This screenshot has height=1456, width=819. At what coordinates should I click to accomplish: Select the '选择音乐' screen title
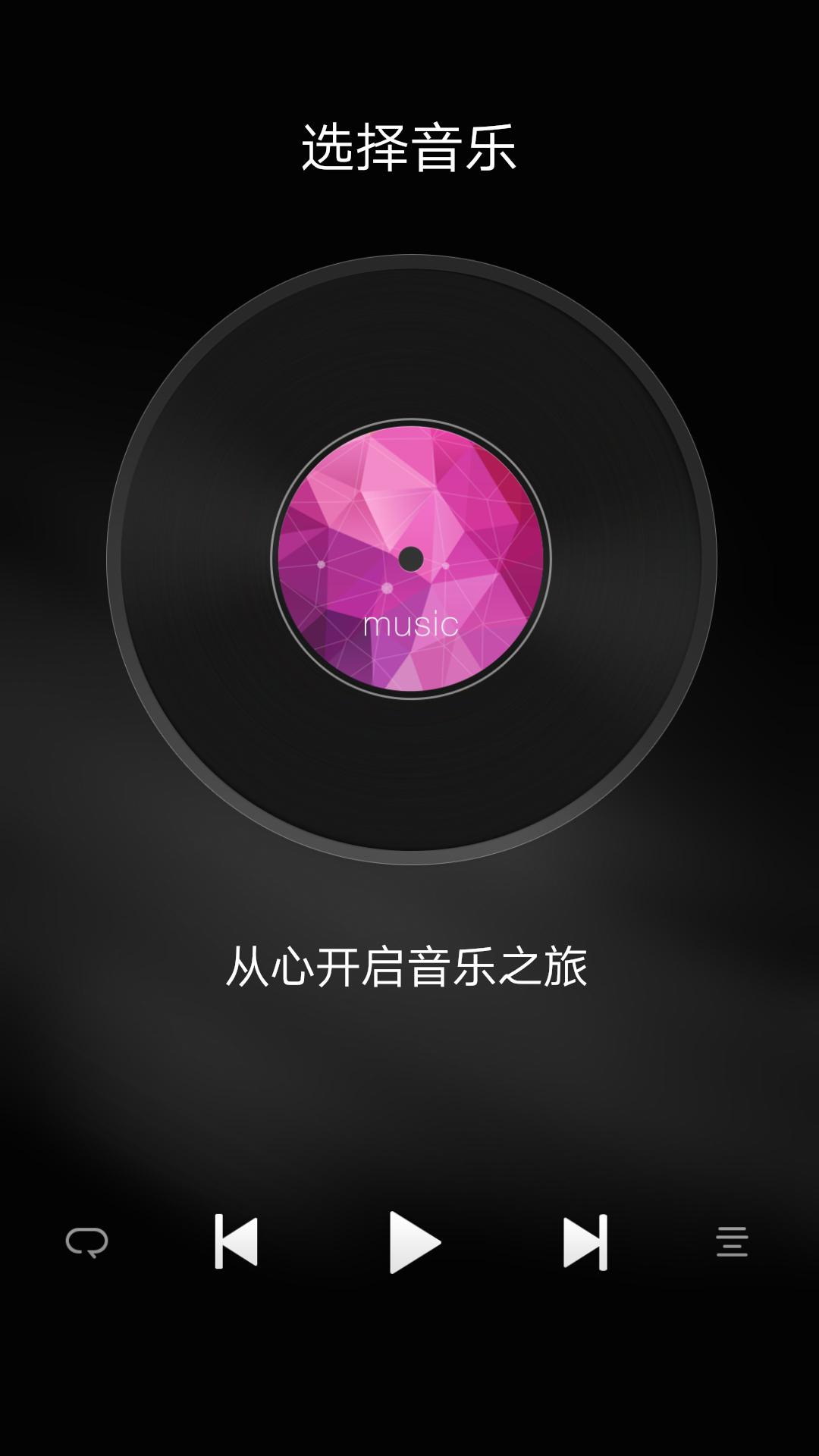[x=409, y=148]
